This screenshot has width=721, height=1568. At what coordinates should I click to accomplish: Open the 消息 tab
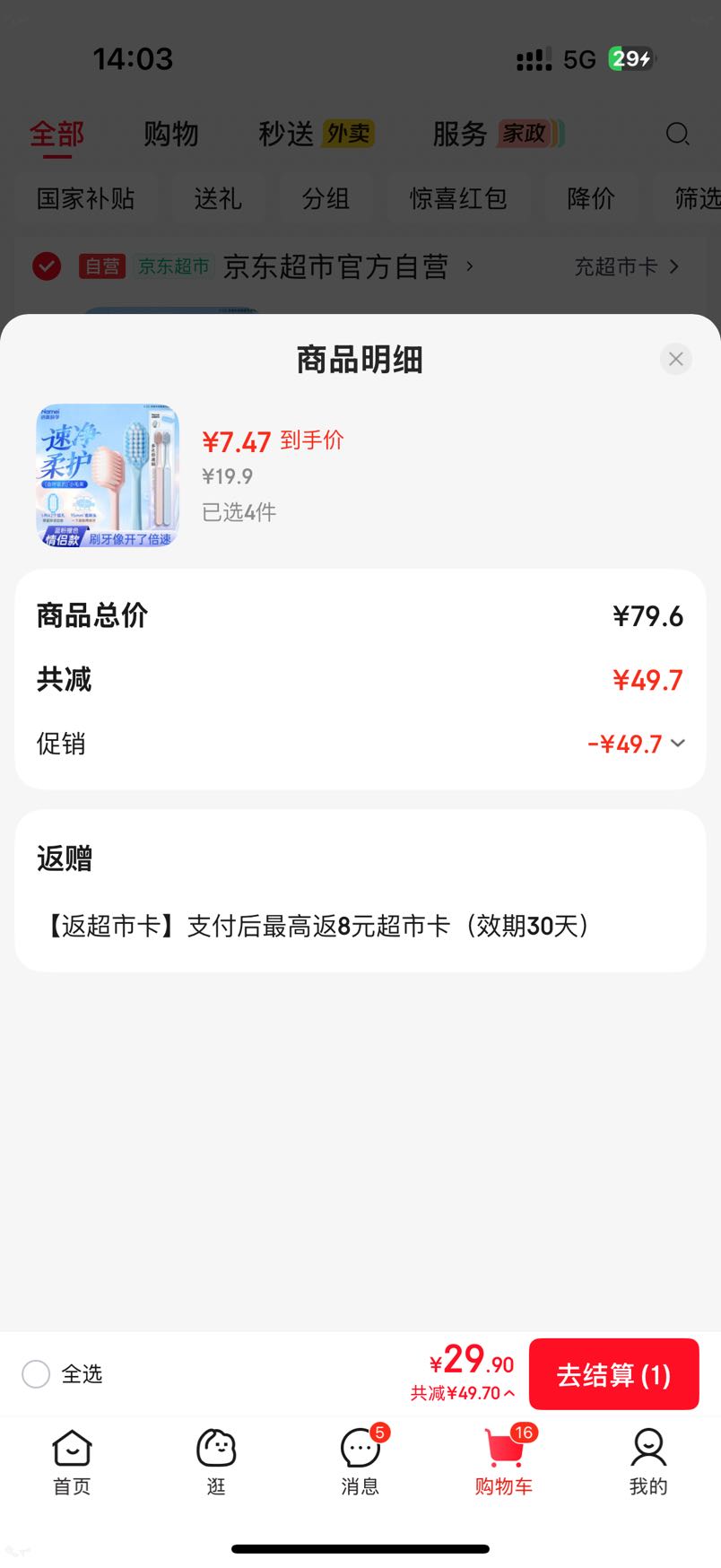click(360, 1462)
